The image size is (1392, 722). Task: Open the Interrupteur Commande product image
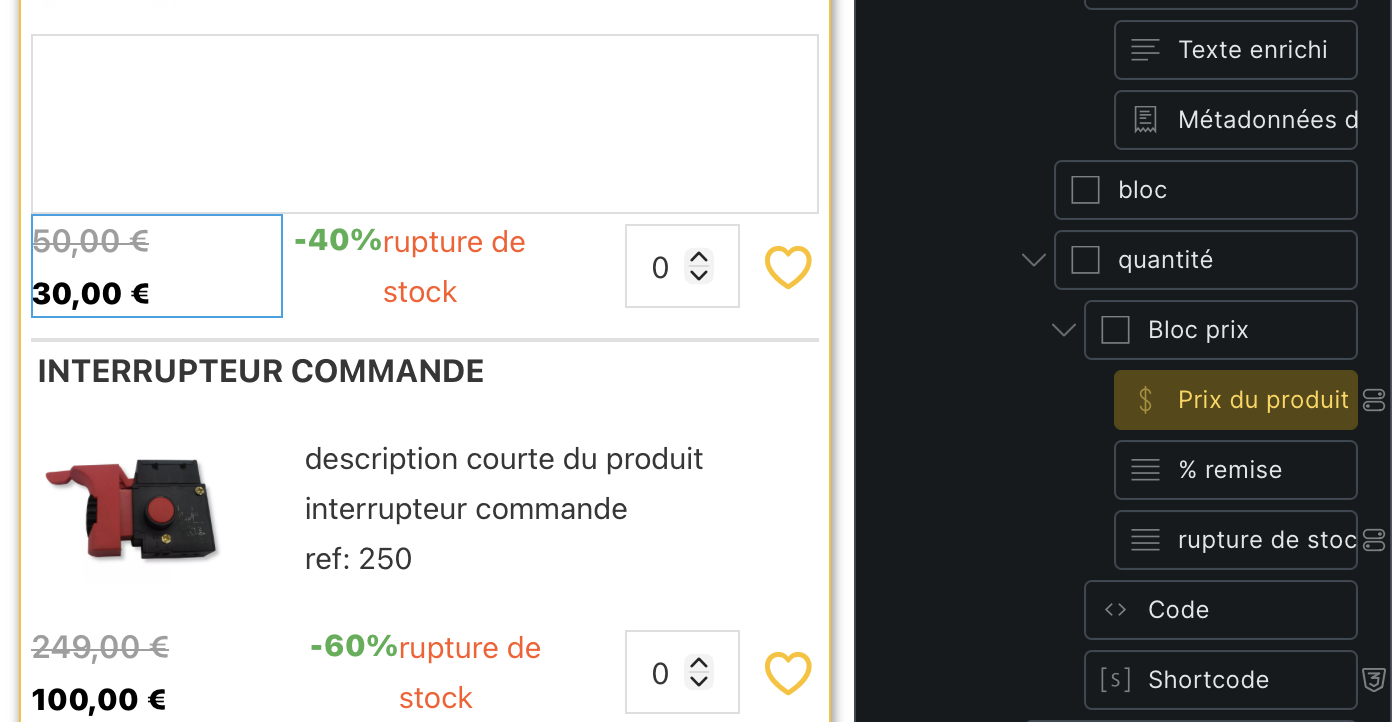tap(135, 510)
